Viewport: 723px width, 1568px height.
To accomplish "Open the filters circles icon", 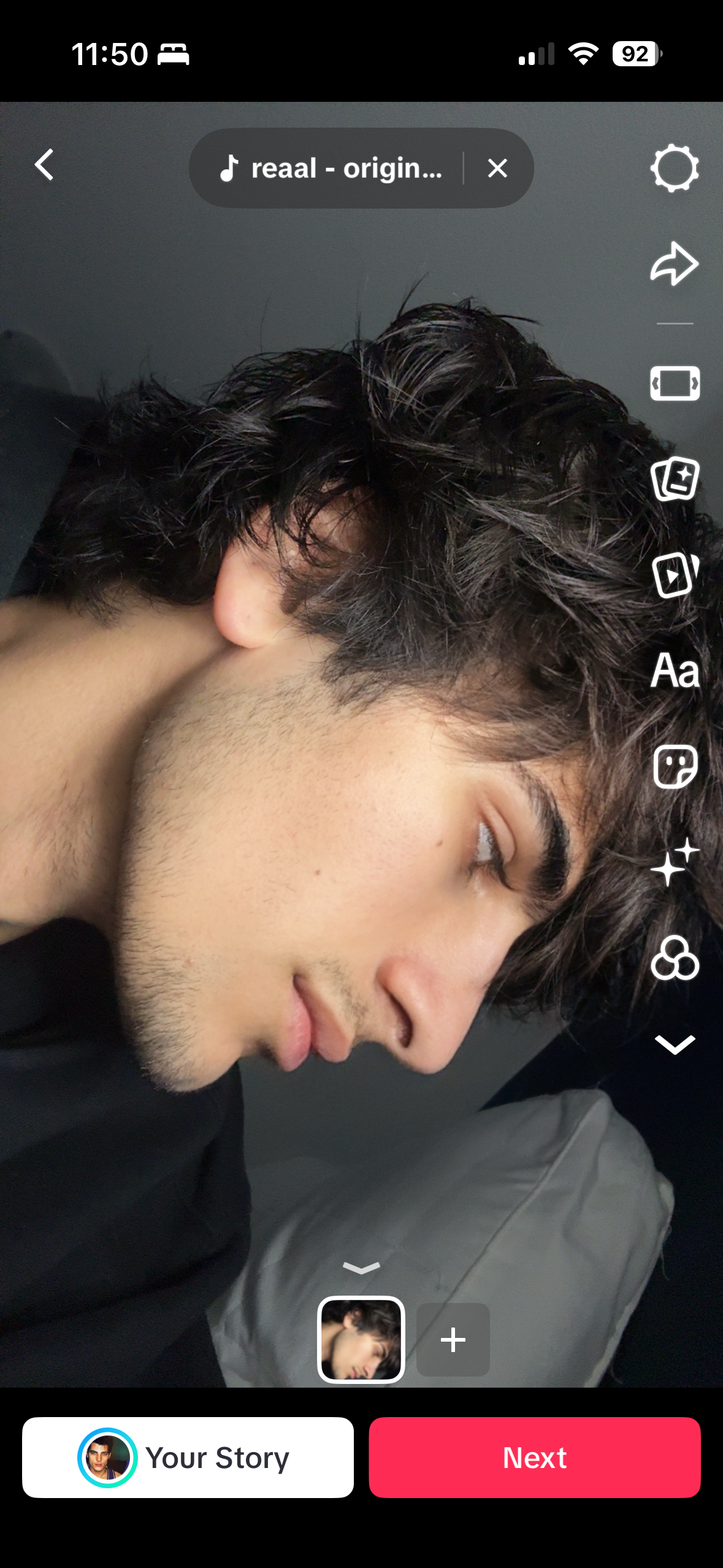I will point(675,958).
